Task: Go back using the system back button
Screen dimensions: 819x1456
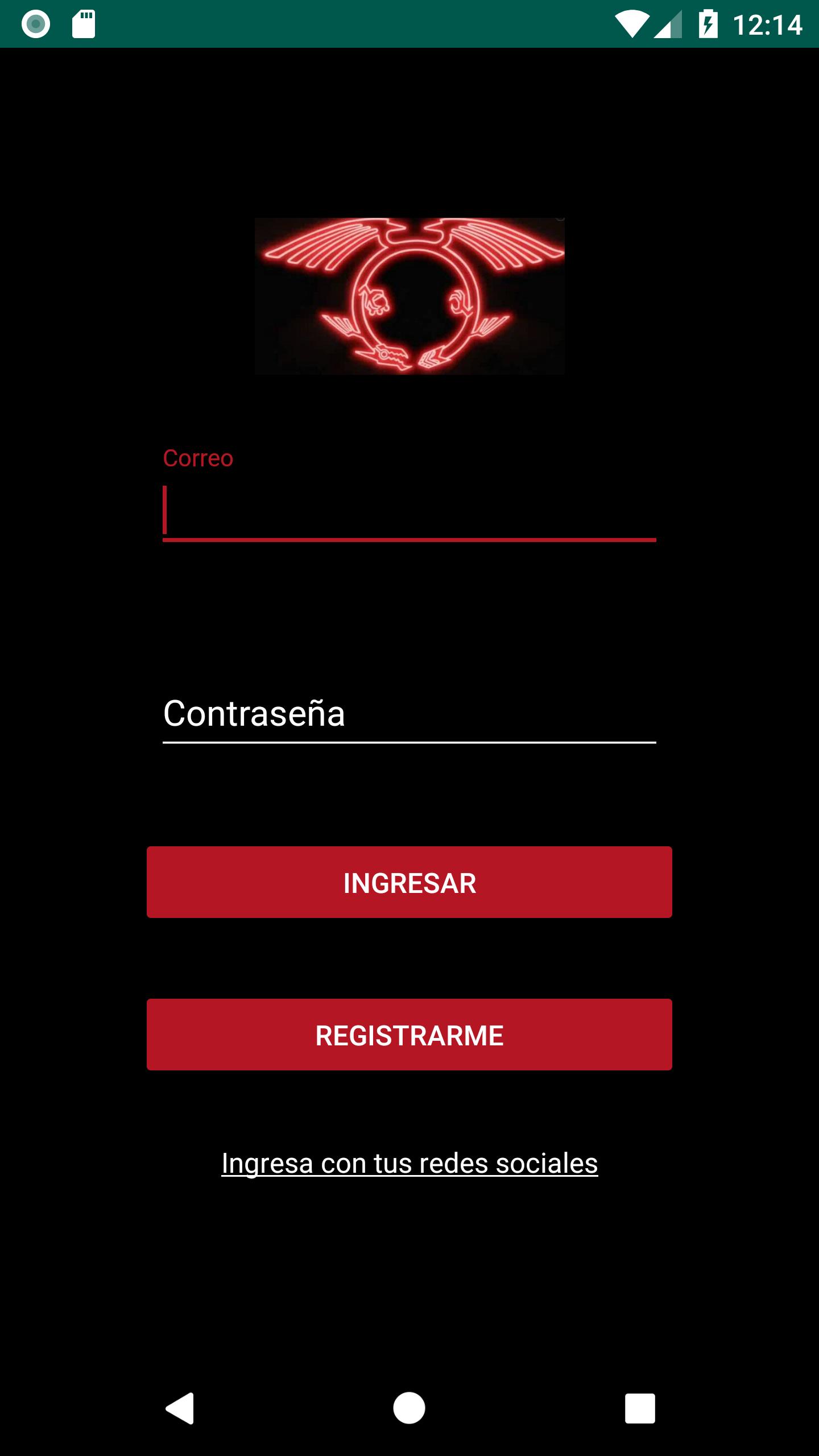Action: point(180,1408)
